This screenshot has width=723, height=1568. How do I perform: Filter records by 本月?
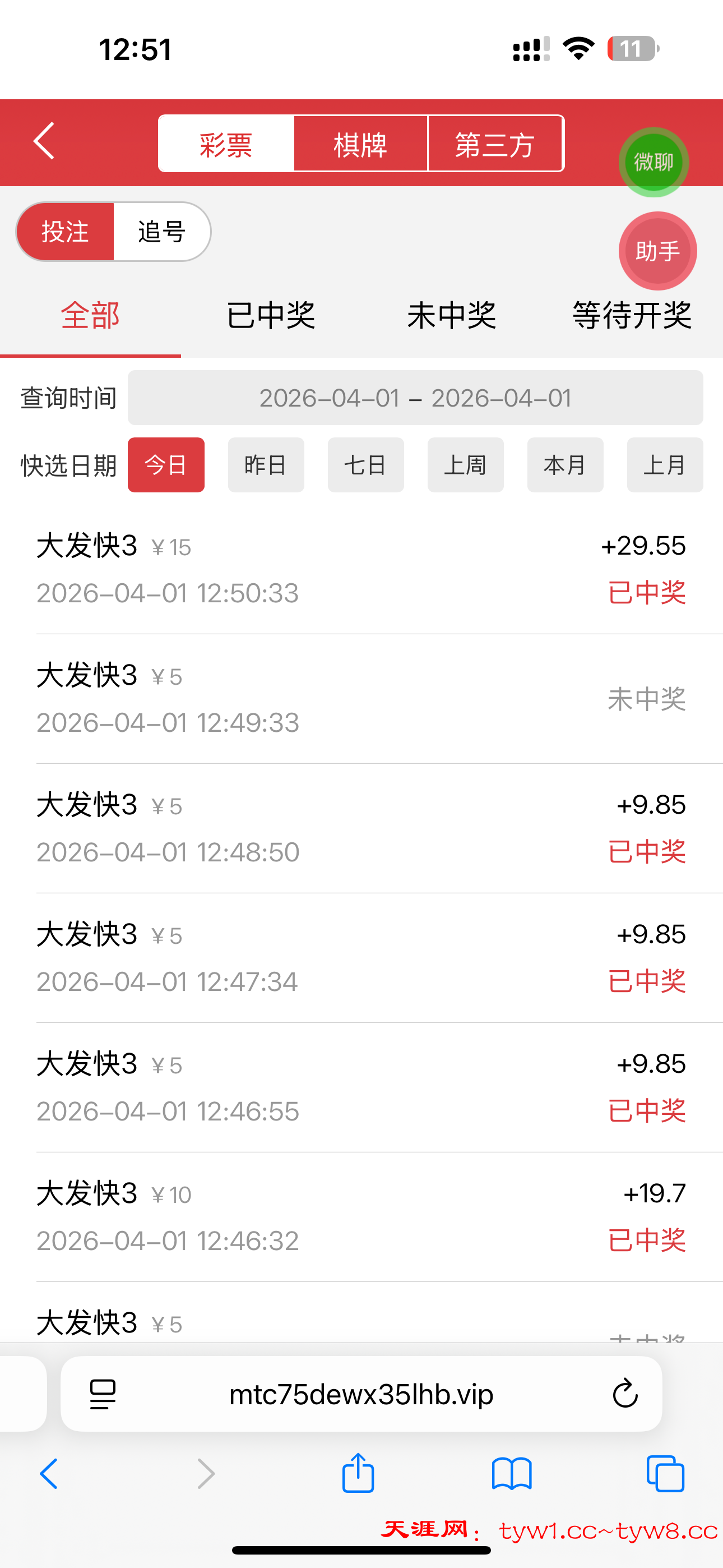click(566, 465)
